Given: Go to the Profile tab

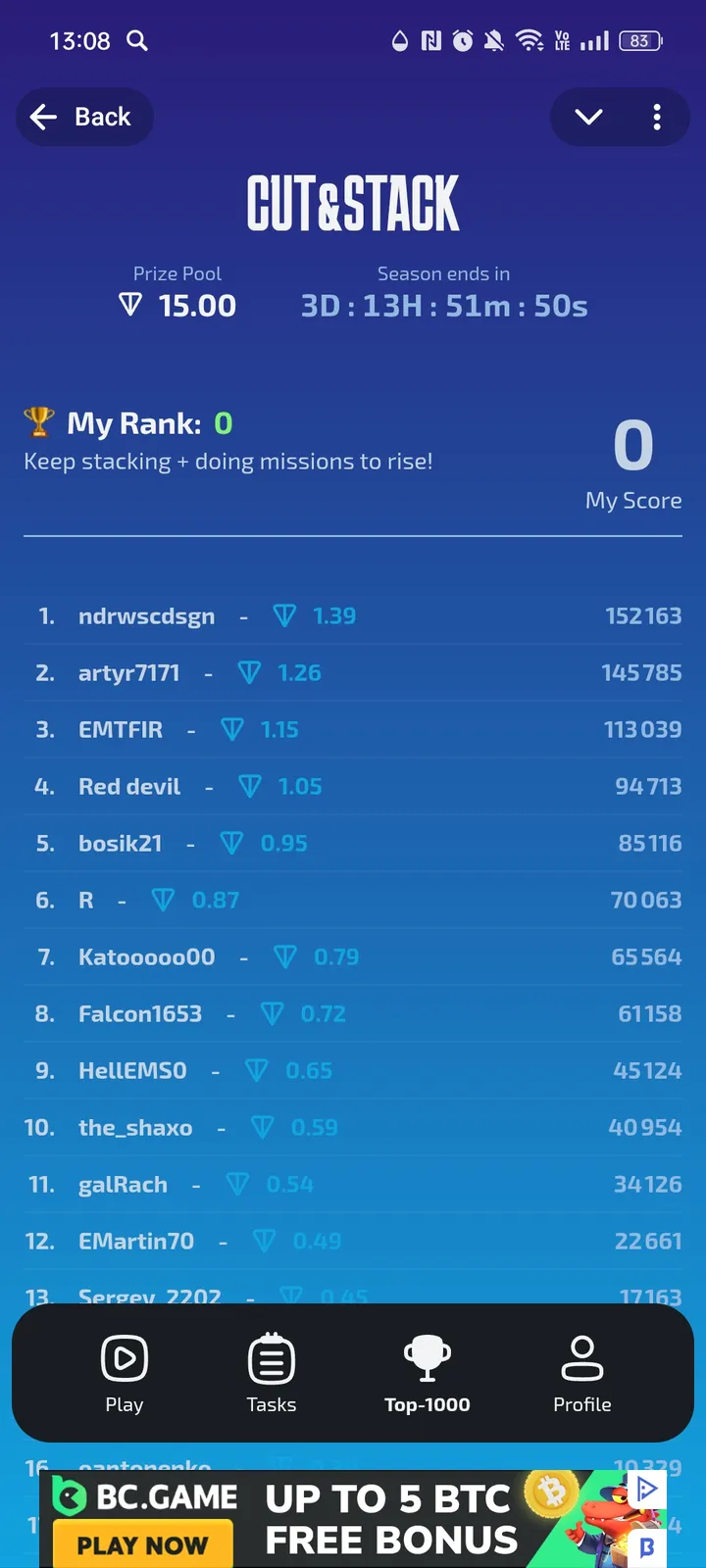Looking at the screenshot, I should pyautogui.click(x=582, y=1373).
